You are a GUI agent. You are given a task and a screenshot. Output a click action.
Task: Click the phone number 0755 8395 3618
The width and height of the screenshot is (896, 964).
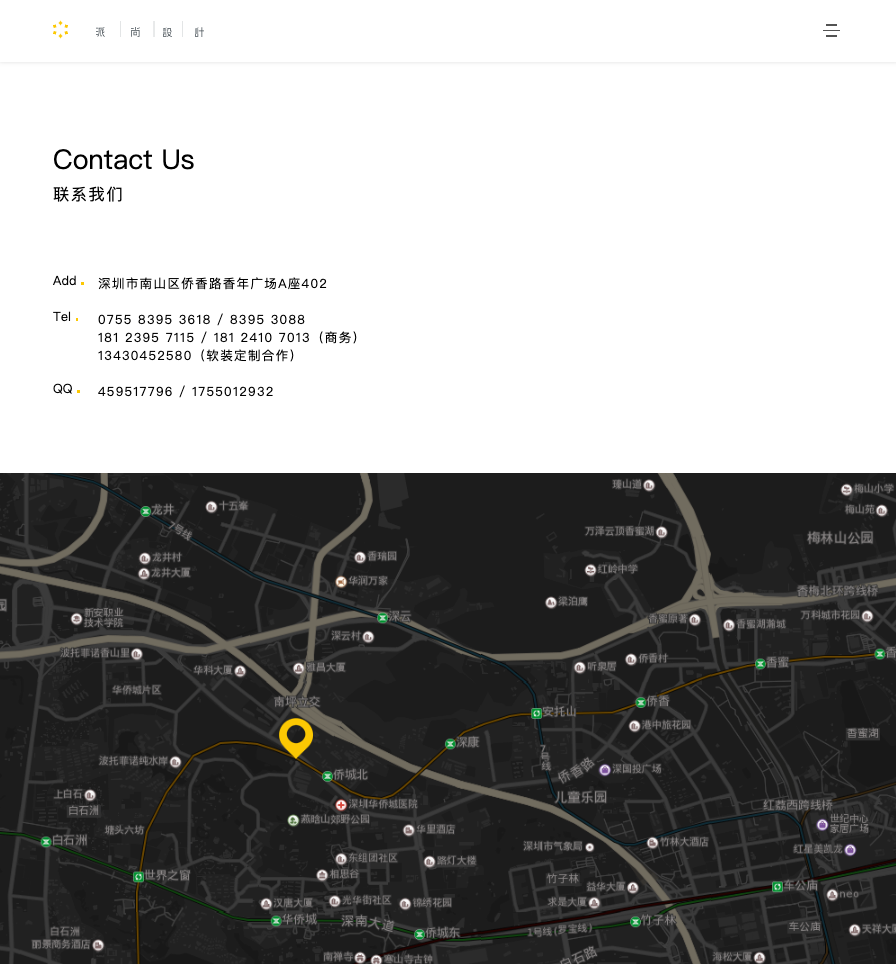point(153,319)
